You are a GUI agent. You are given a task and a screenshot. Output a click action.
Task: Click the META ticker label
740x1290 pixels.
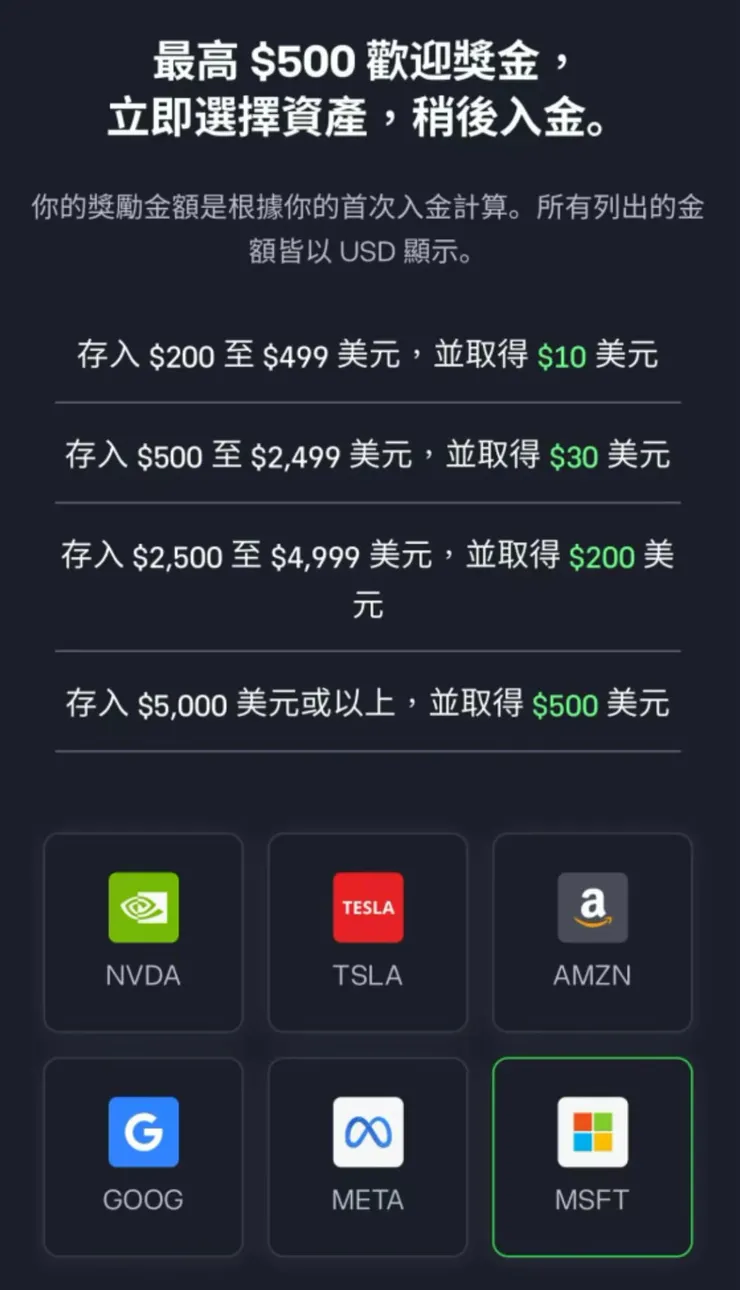[x=367, y=1199]
